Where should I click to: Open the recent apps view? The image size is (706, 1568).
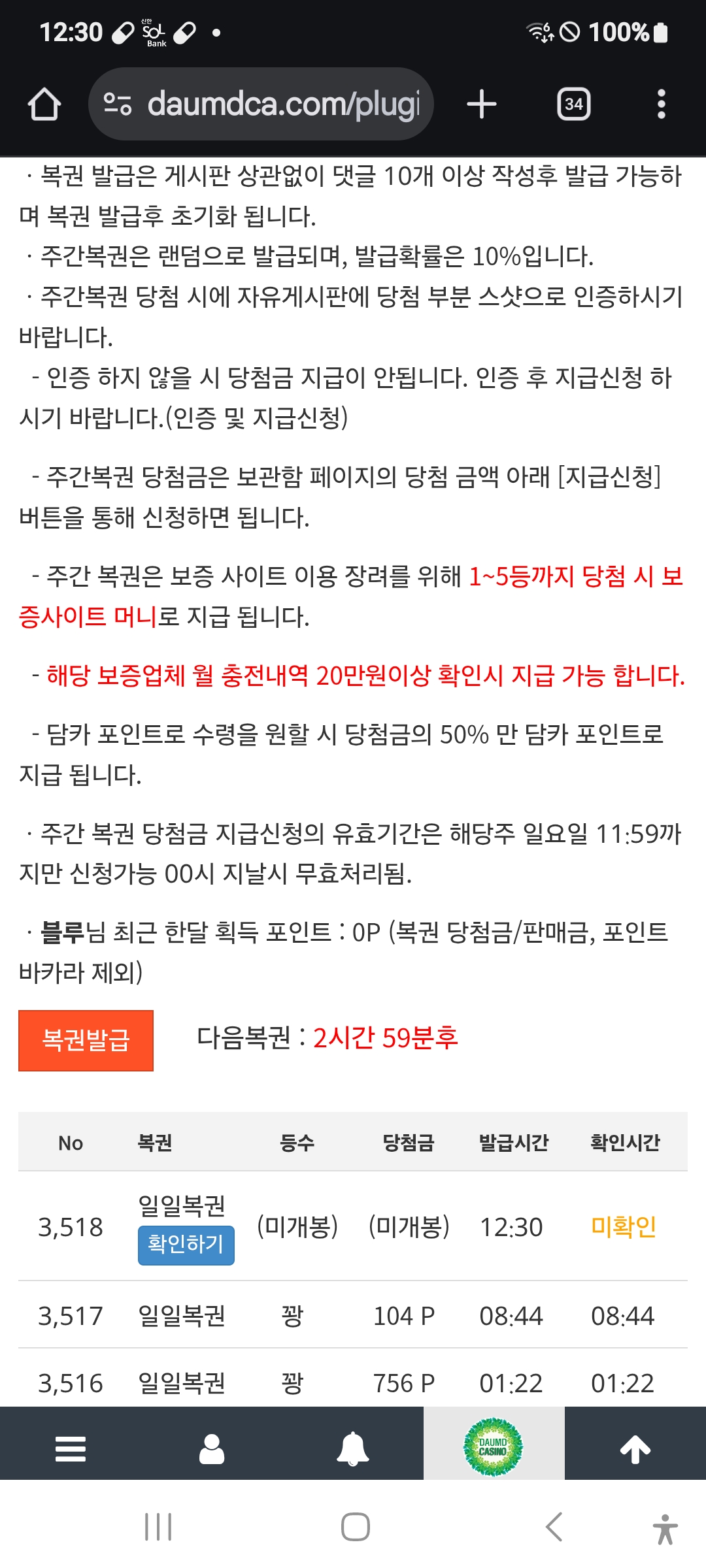pos(158,1527)
